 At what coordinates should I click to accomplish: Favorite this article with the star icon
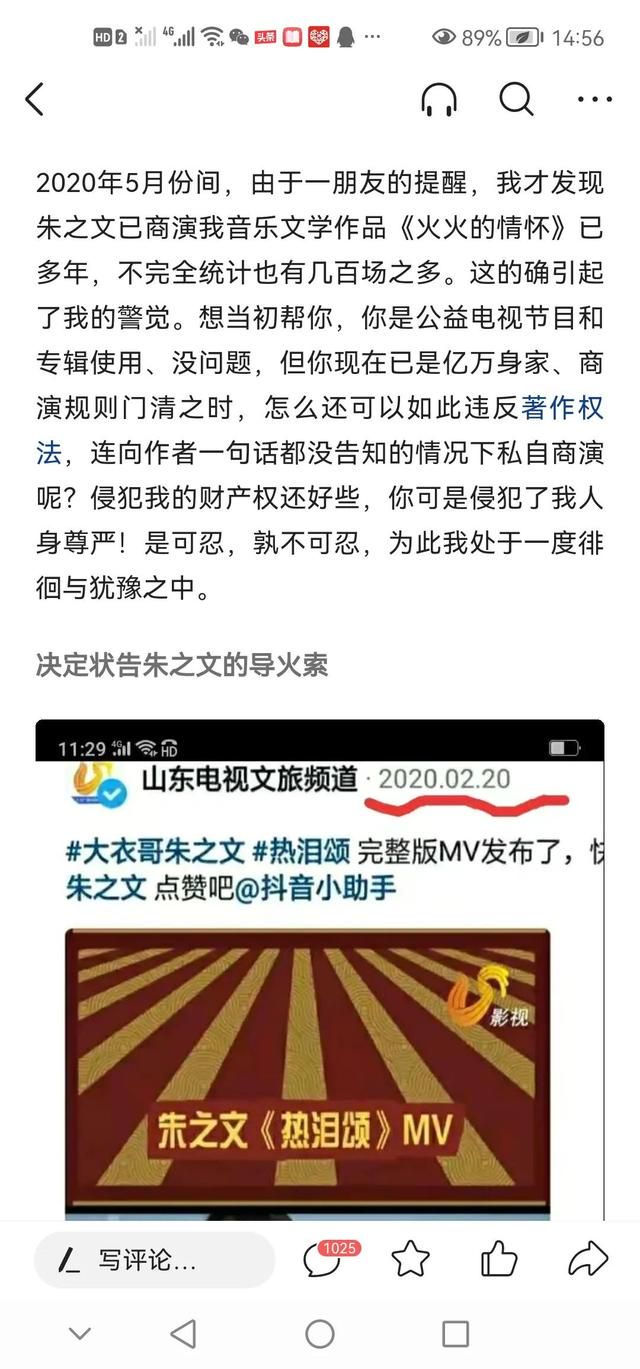[411, 1259]
